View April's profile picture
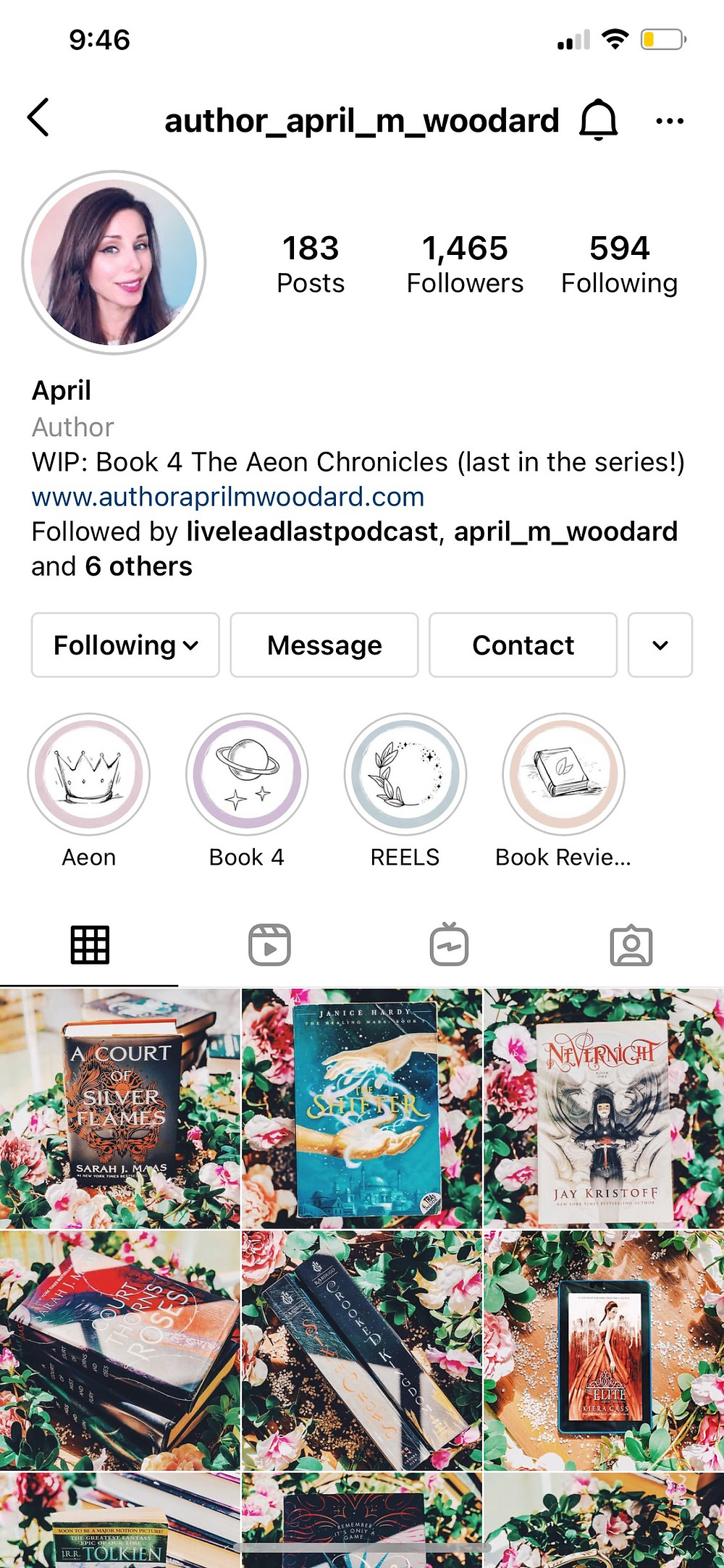The width and height of the screenshot is (724, 1568). tap(114, 262)
